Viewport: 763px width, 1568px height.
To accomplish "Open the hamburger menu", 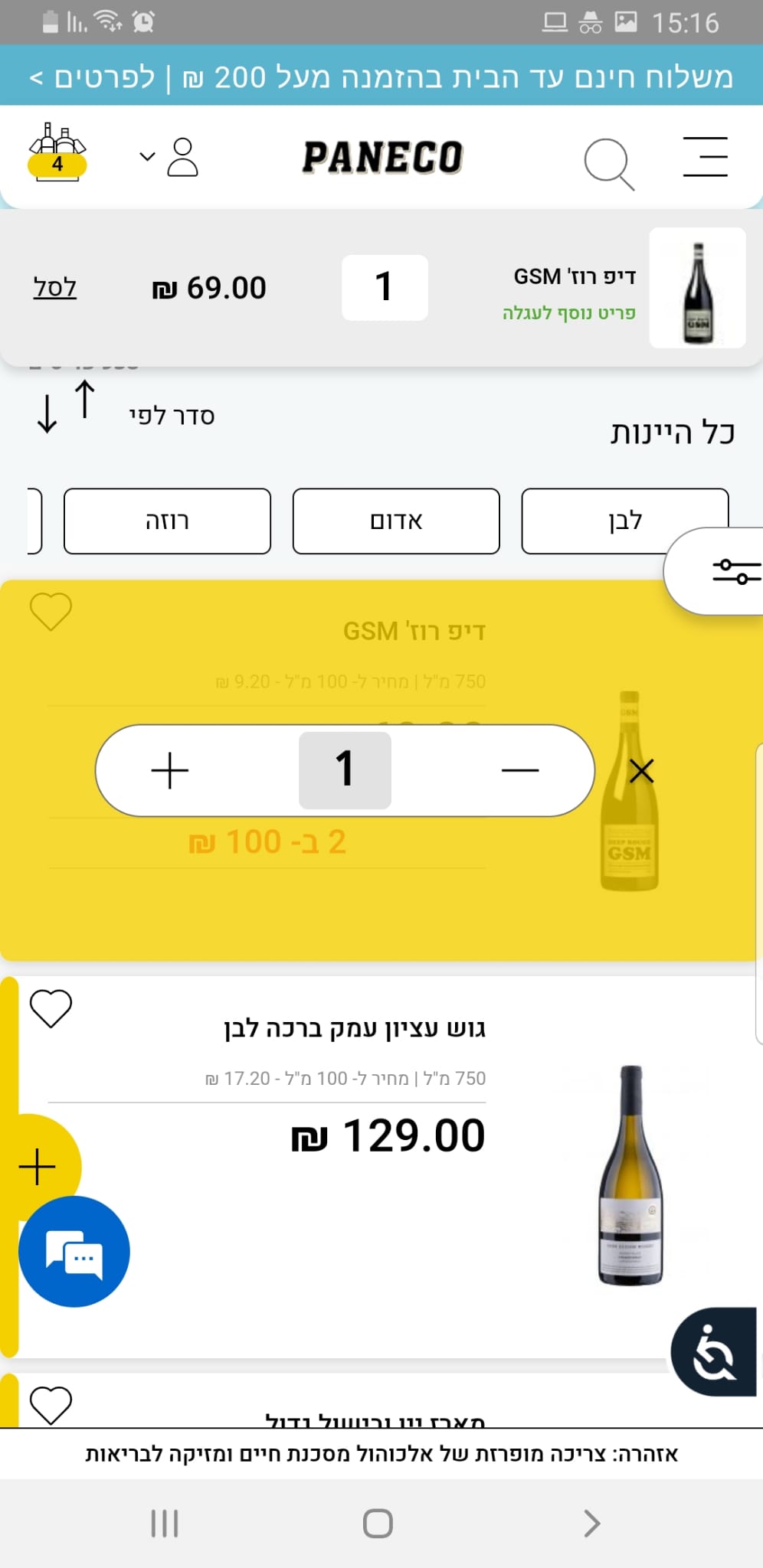I will [705, 157].
